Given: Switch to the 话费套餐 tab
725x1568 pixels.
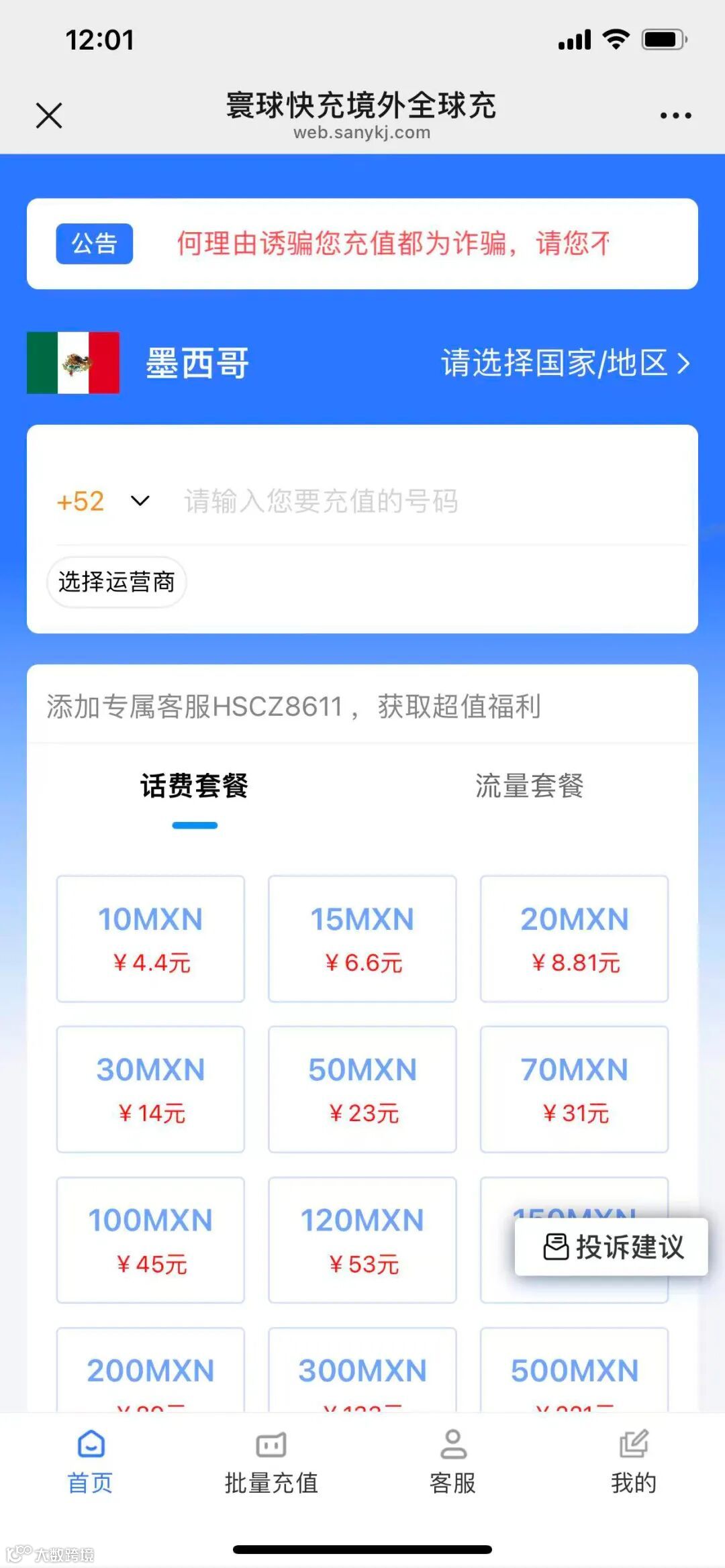Looking at the screenshot, I should [x=193, y=788].
